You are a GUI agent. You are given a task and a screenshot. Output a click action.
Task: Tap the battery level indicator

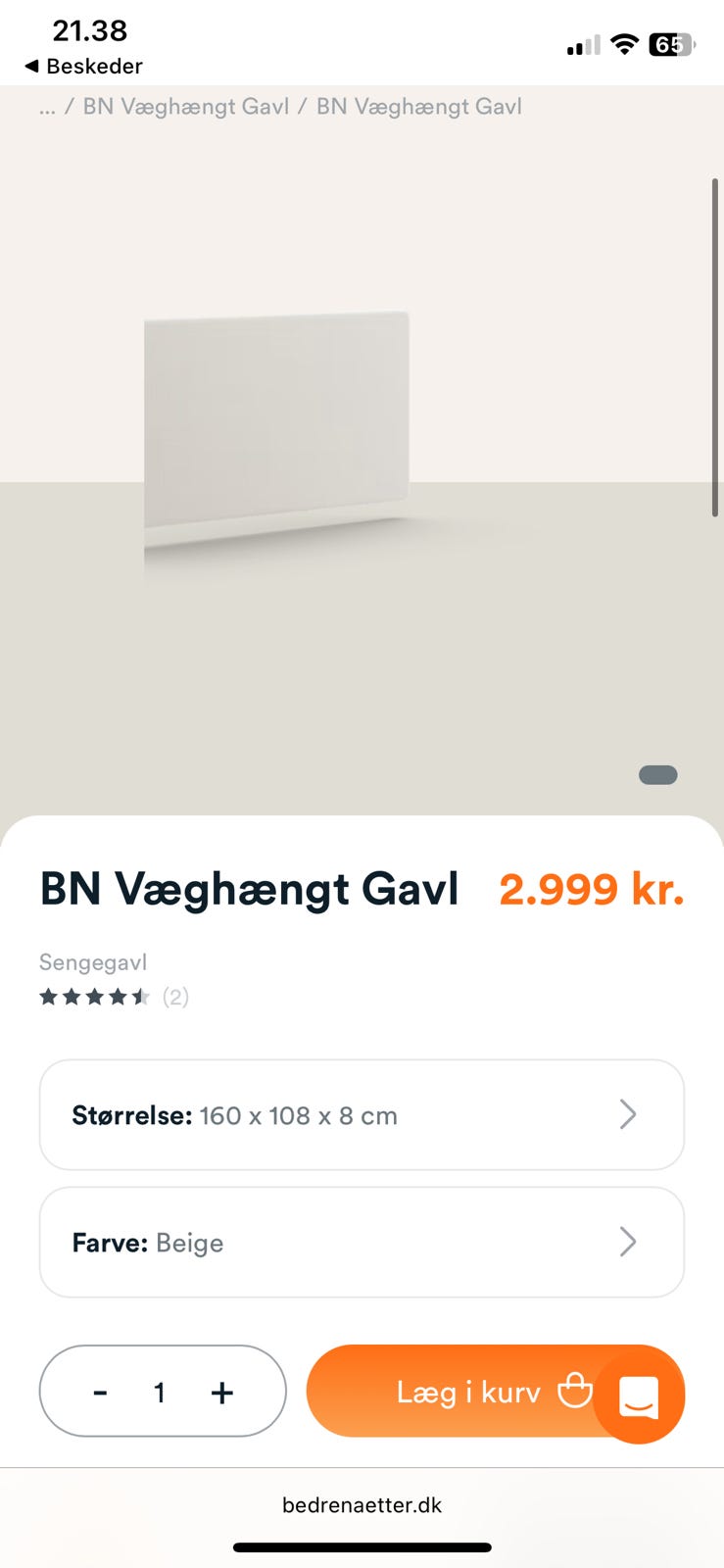click(x=672, y=45)
